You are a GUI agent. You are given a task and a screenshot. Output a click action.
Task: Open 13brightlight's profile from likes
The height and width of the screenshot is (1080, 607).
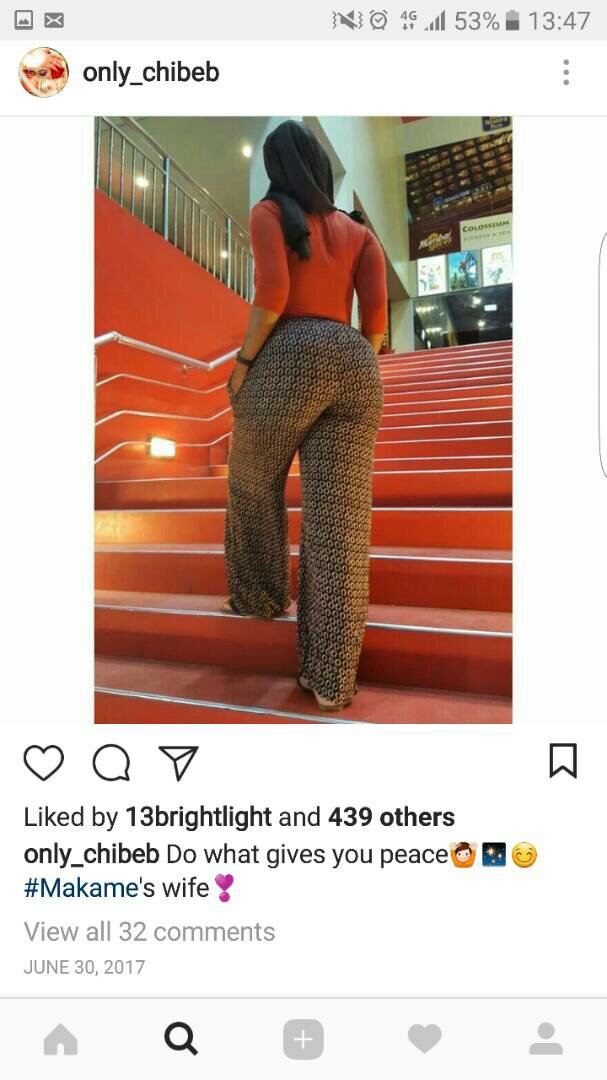click(197, 817)
